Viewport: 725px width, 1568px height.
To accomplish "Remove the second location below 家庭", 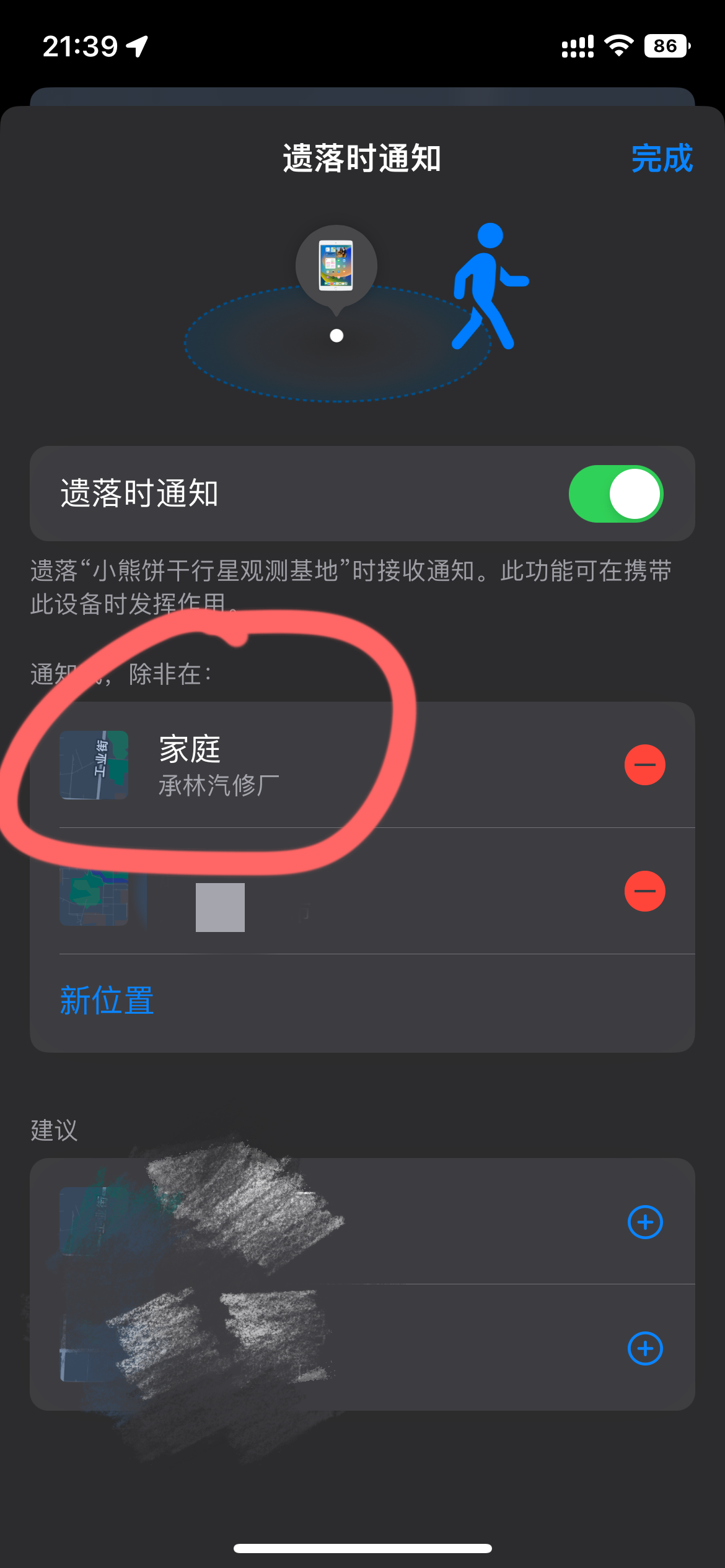I will pos(644,891).
